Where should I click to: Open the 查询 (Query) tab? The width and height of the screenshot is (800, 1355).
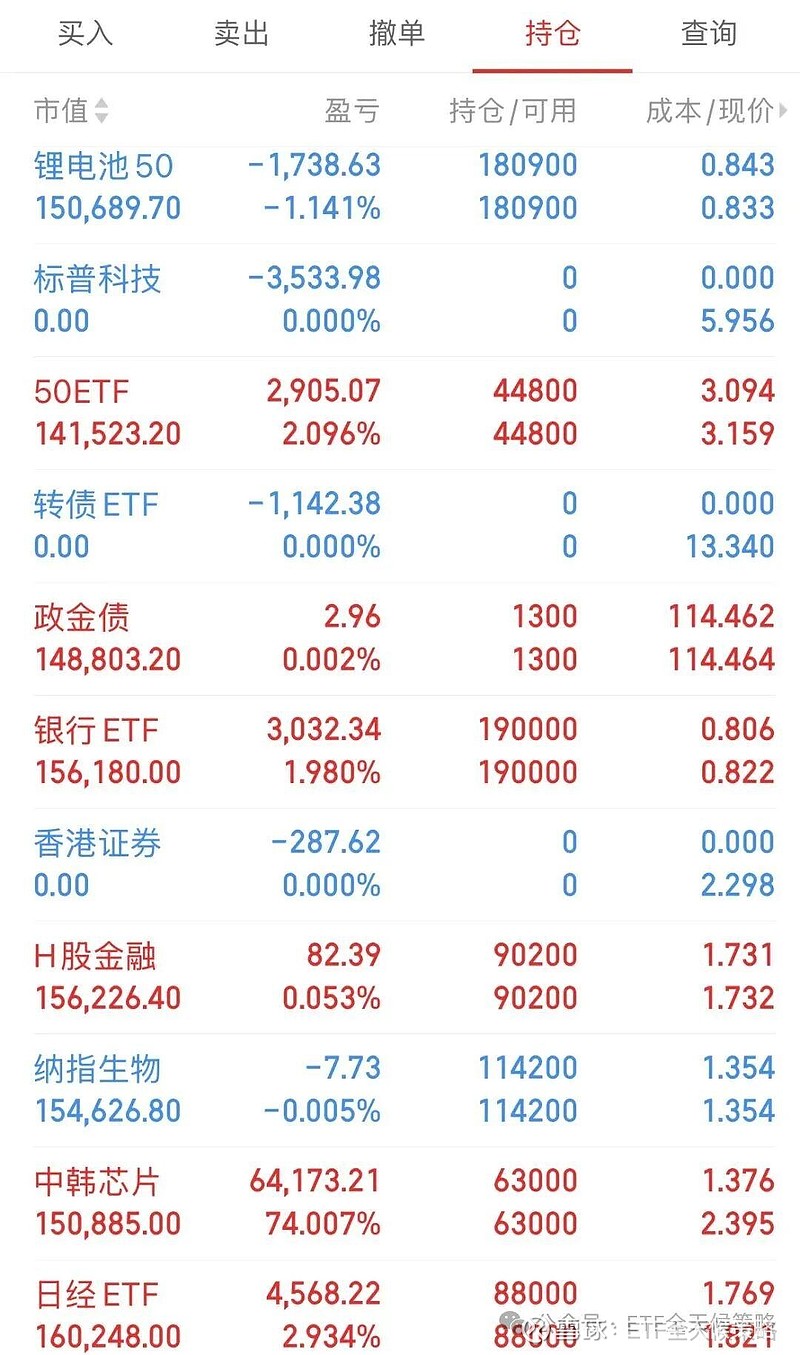[709, 34]
